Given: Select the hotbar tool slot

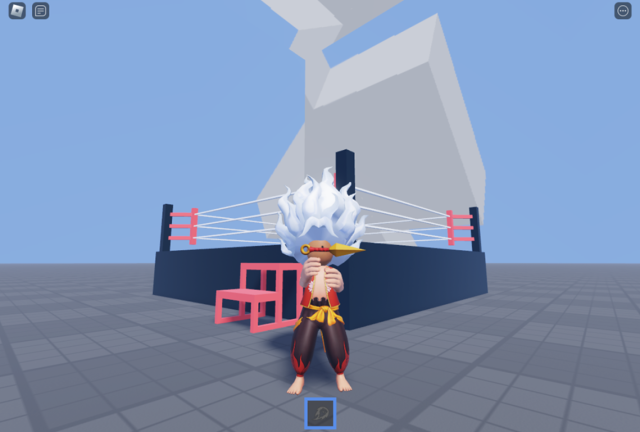Looking at the screenshot, I should coord(320,412).
